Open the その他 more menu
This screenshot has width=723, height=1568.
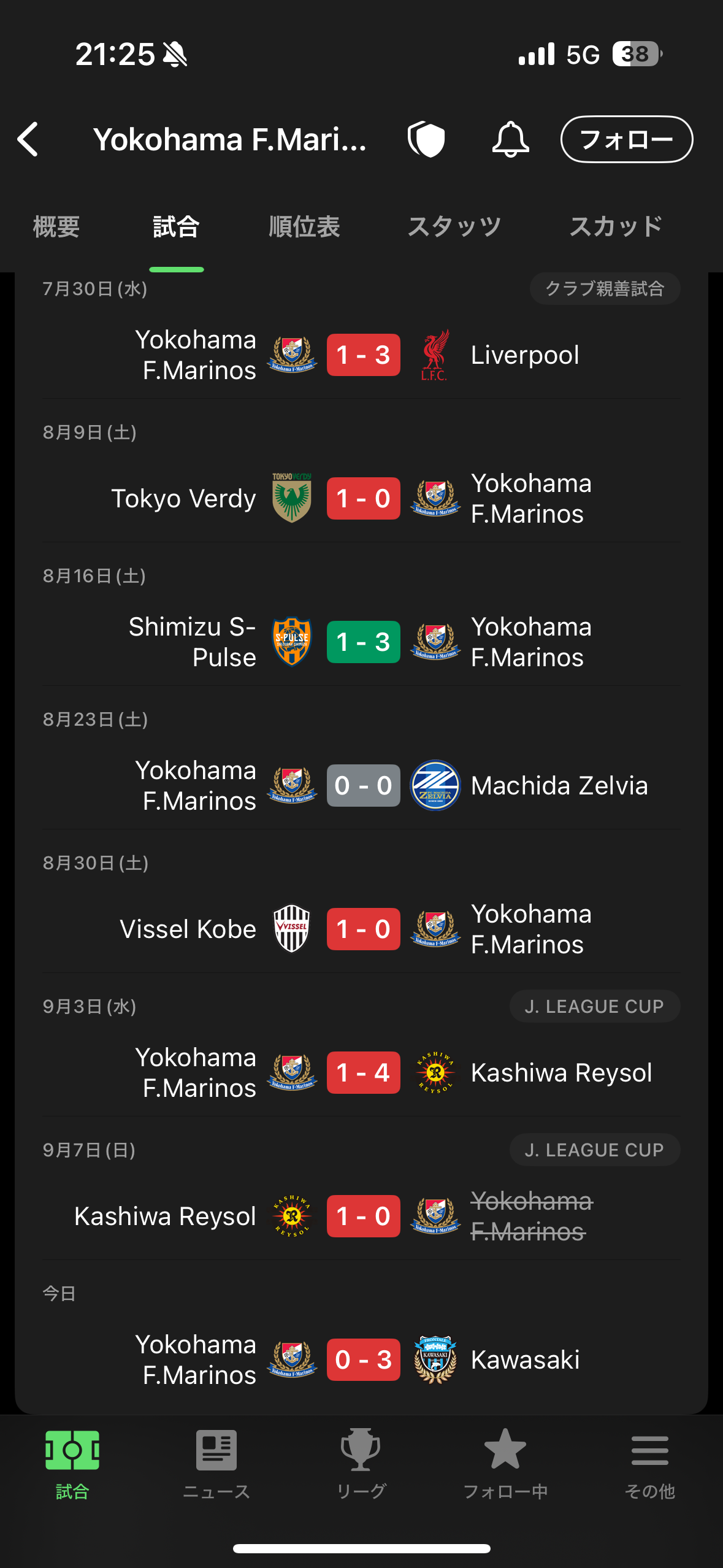(x=650, y=1464)
